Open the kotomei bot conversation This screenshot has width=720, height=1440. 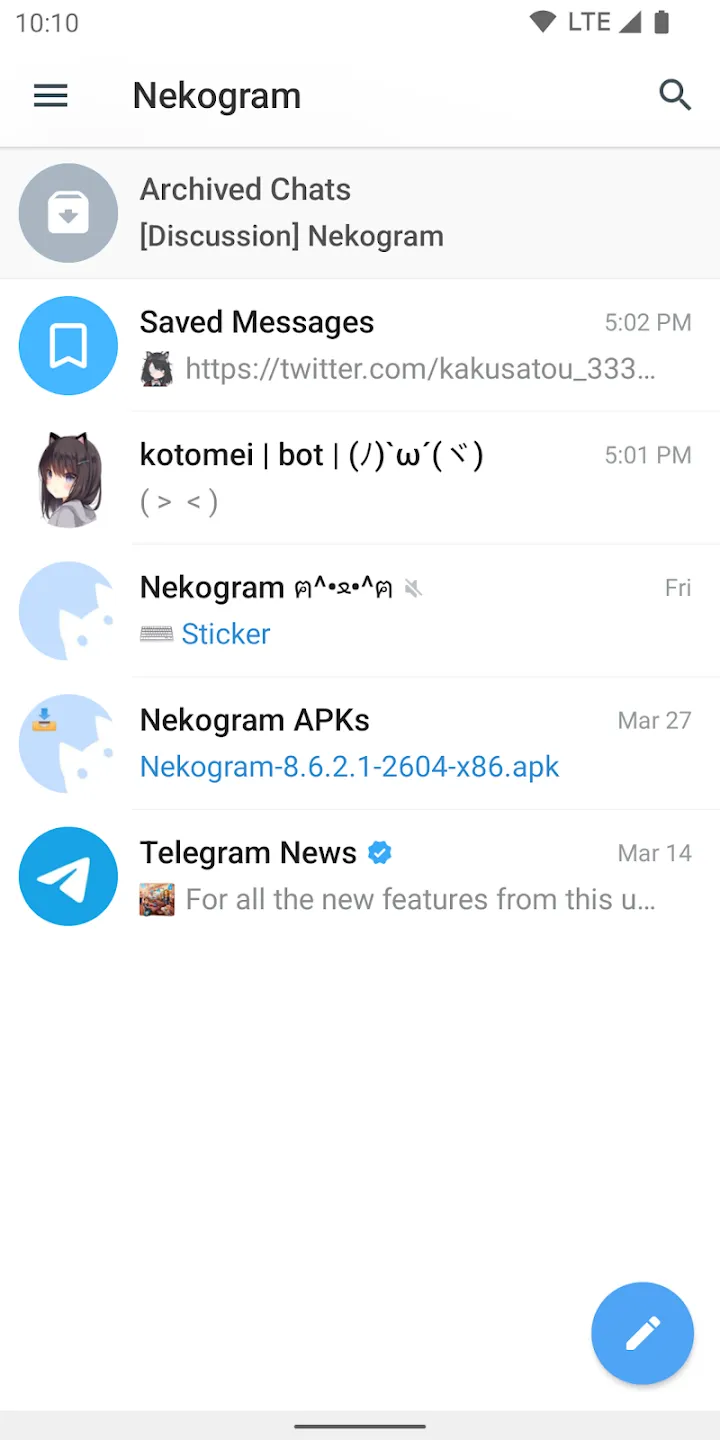(x=400, y=478)
